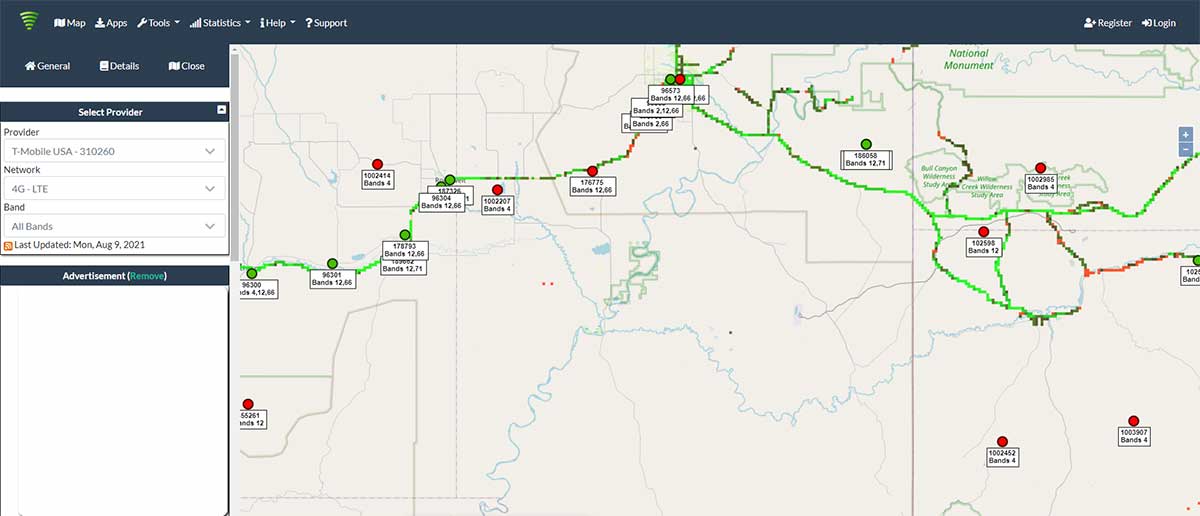The height and width of the screenshot is (516, 1200).
Task: Select tower 186058 marker
Action: click(x=866, y=143)
